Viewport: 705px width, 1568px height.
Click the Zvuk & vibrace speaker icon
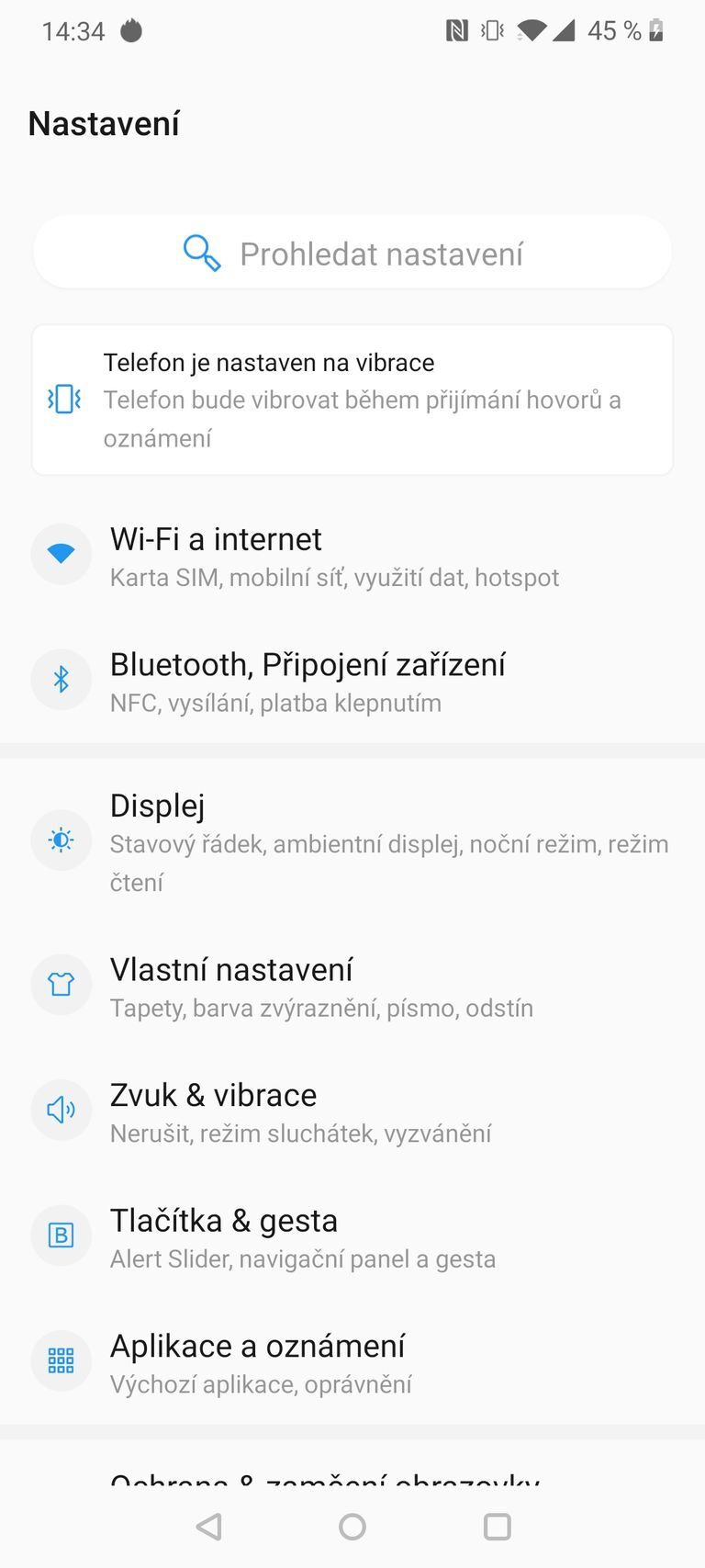(x=61, y=1109)
